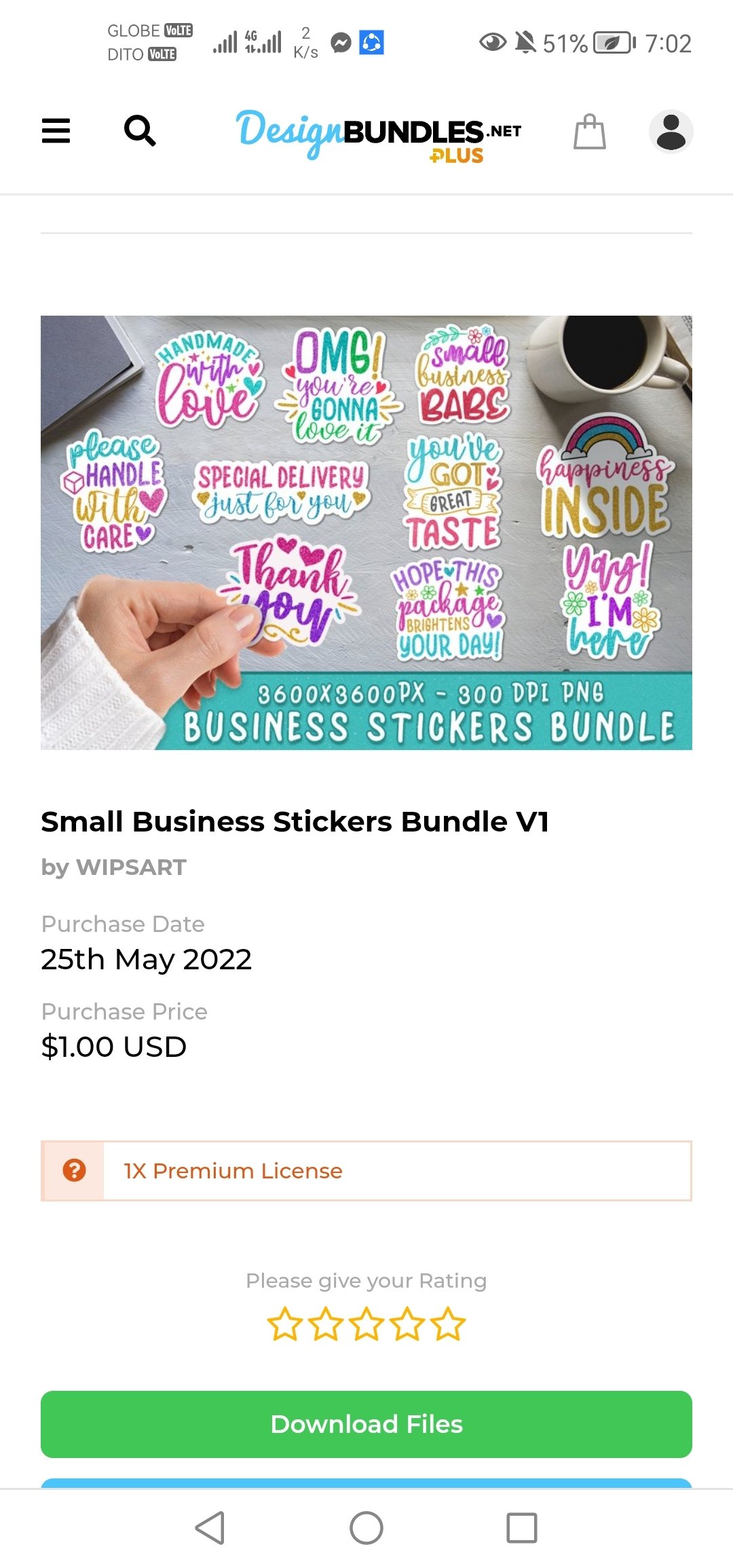Go back using system navigation
This screenshot has width=733, height=1568.
pyautogui.click(x=210, y=1527)
